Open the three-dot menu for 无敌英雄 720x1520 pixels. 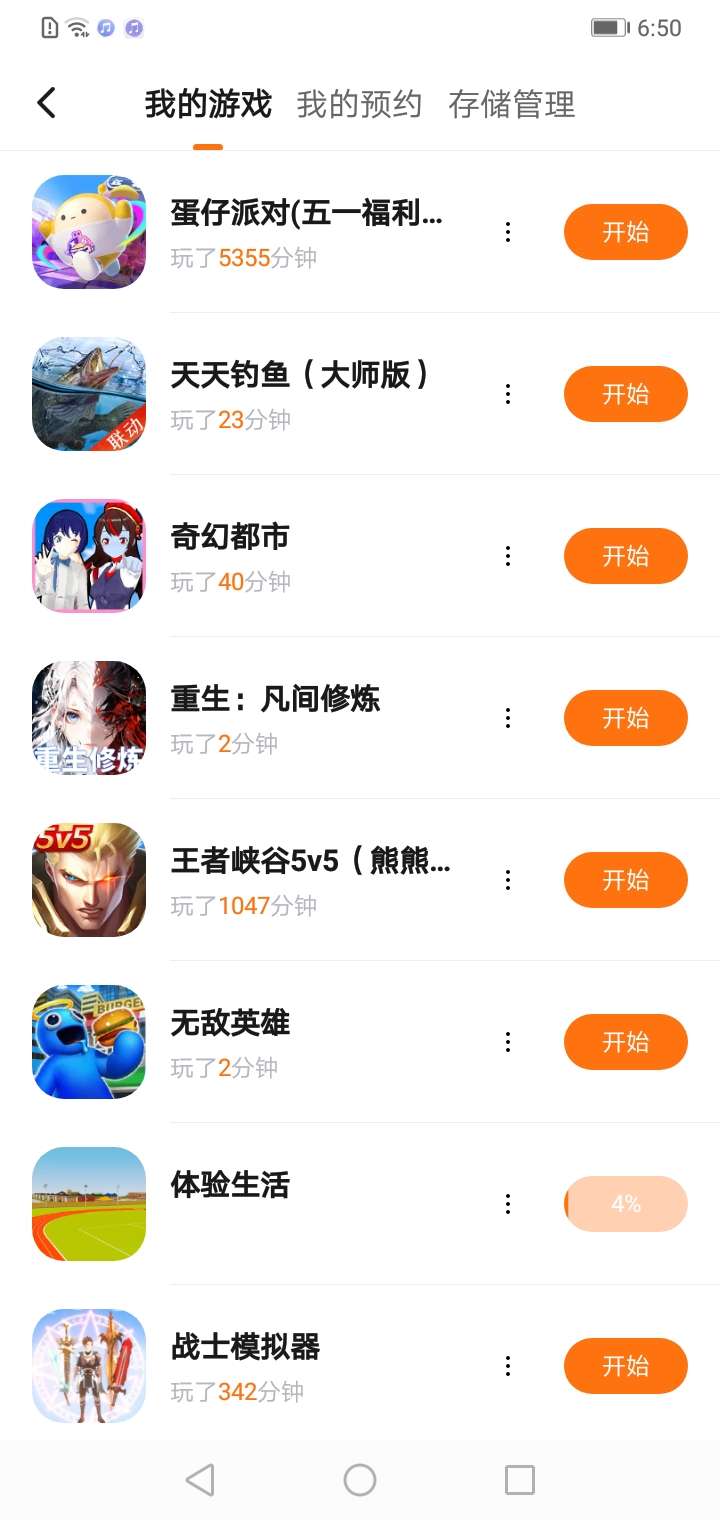pyautogui.click(x=508, y=1042)
